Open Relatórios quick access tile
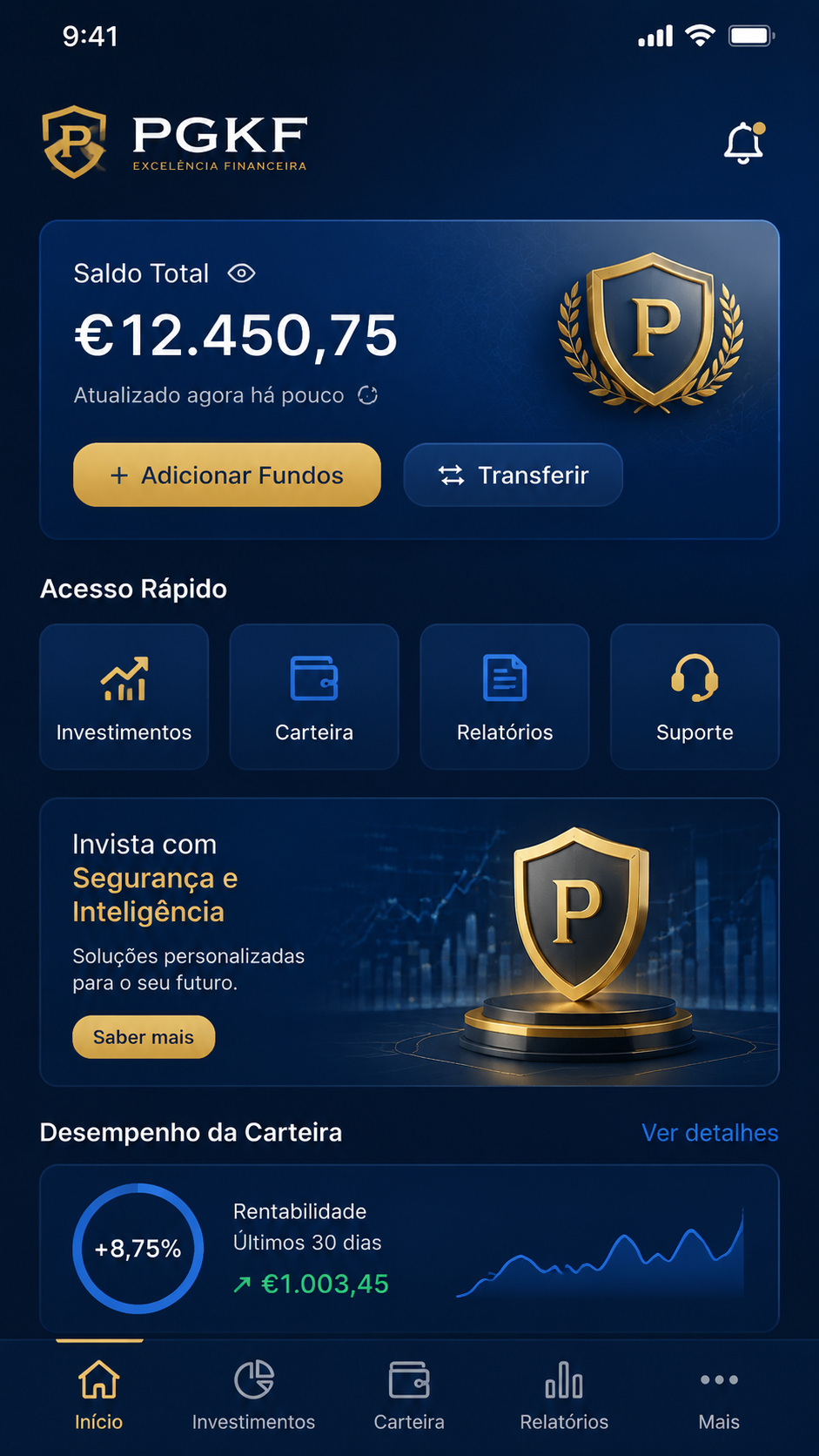The height and width of the screenshot is (1456, 819). (505, 697)
